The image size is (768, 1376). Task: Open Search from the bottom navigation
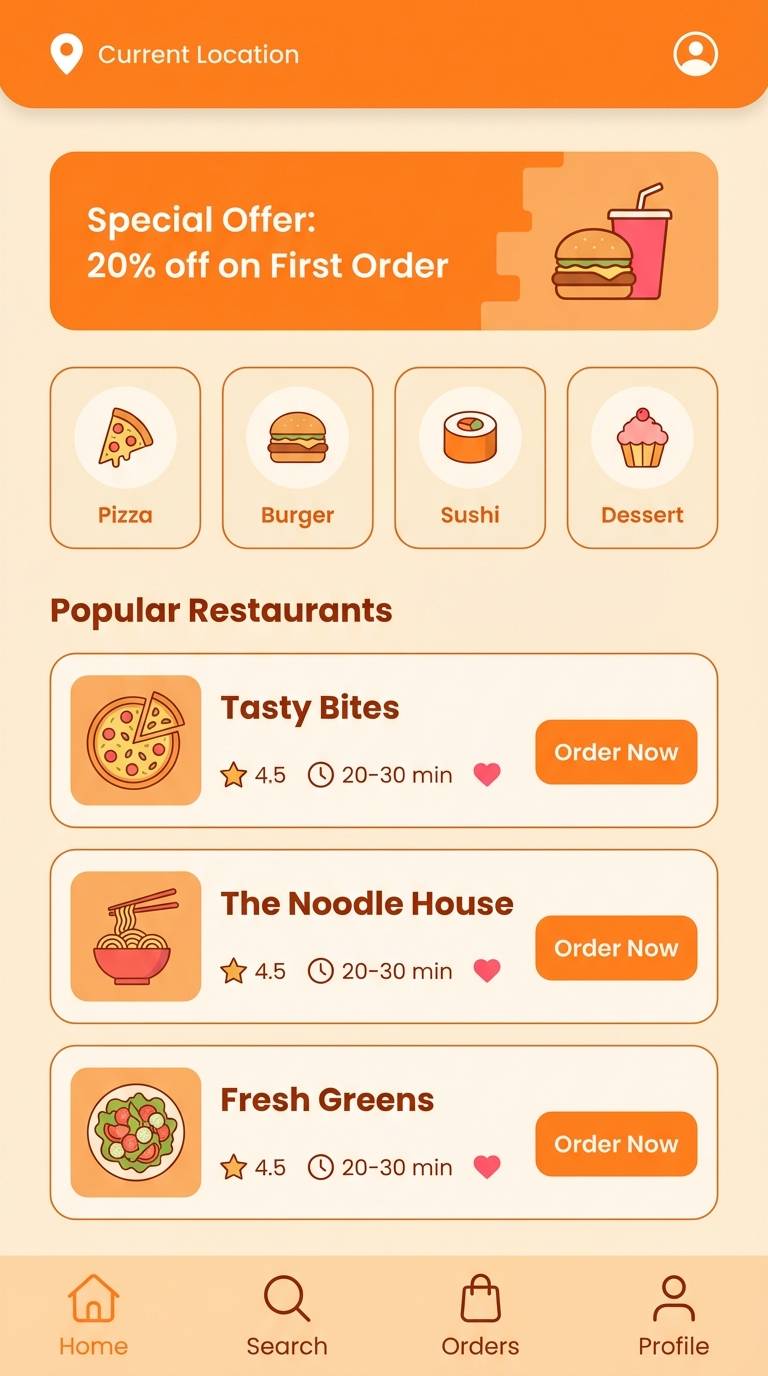[x=286, y=1311]
